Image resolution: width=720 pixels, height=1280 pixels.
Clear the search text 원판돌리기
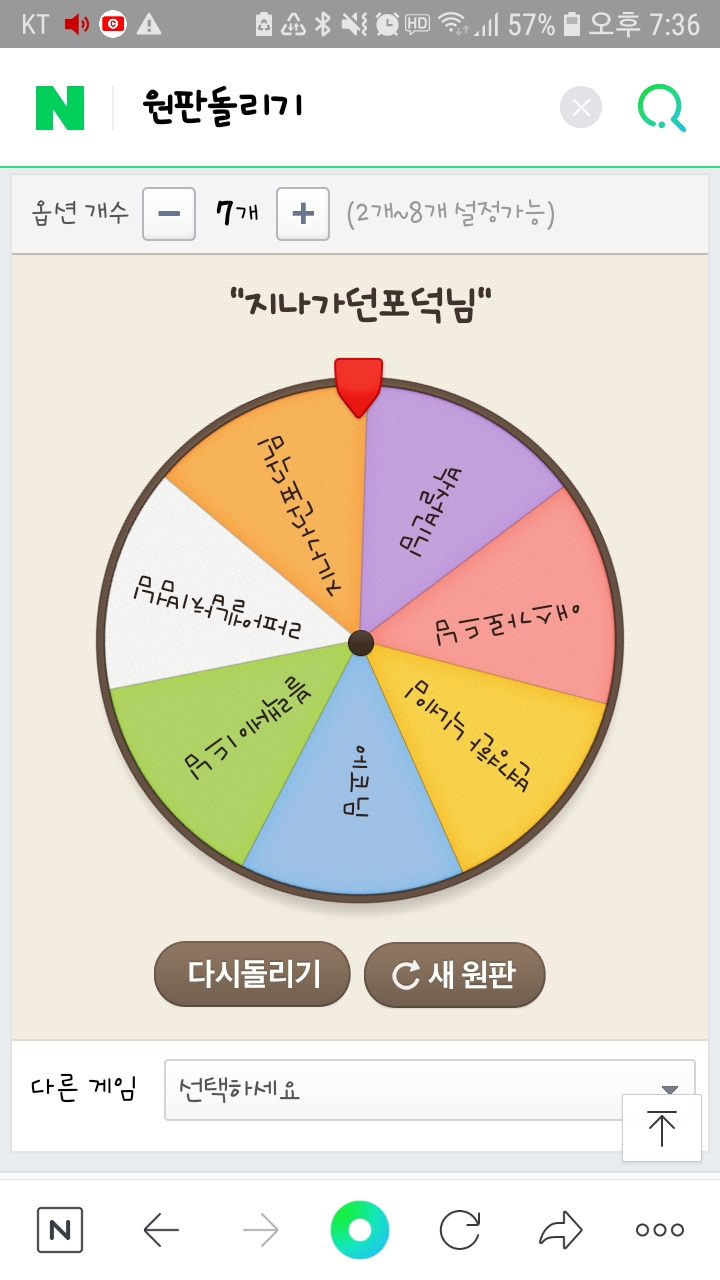[x=581, y=108]
